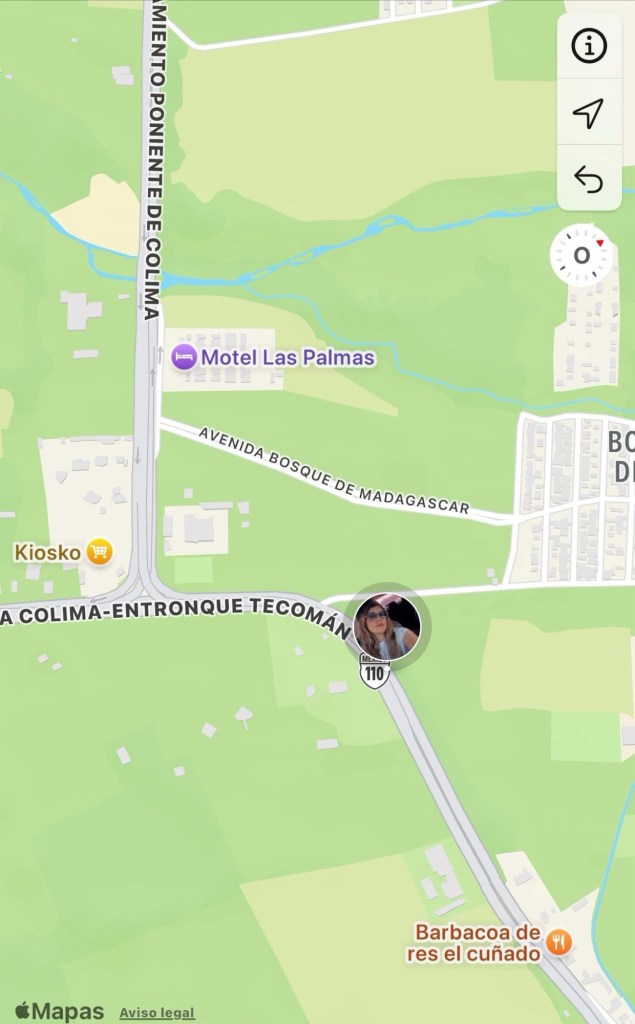This screenshot has width=635, height=1024.
Task: Open Motel Las Palmas place marker
Action: 184,357
